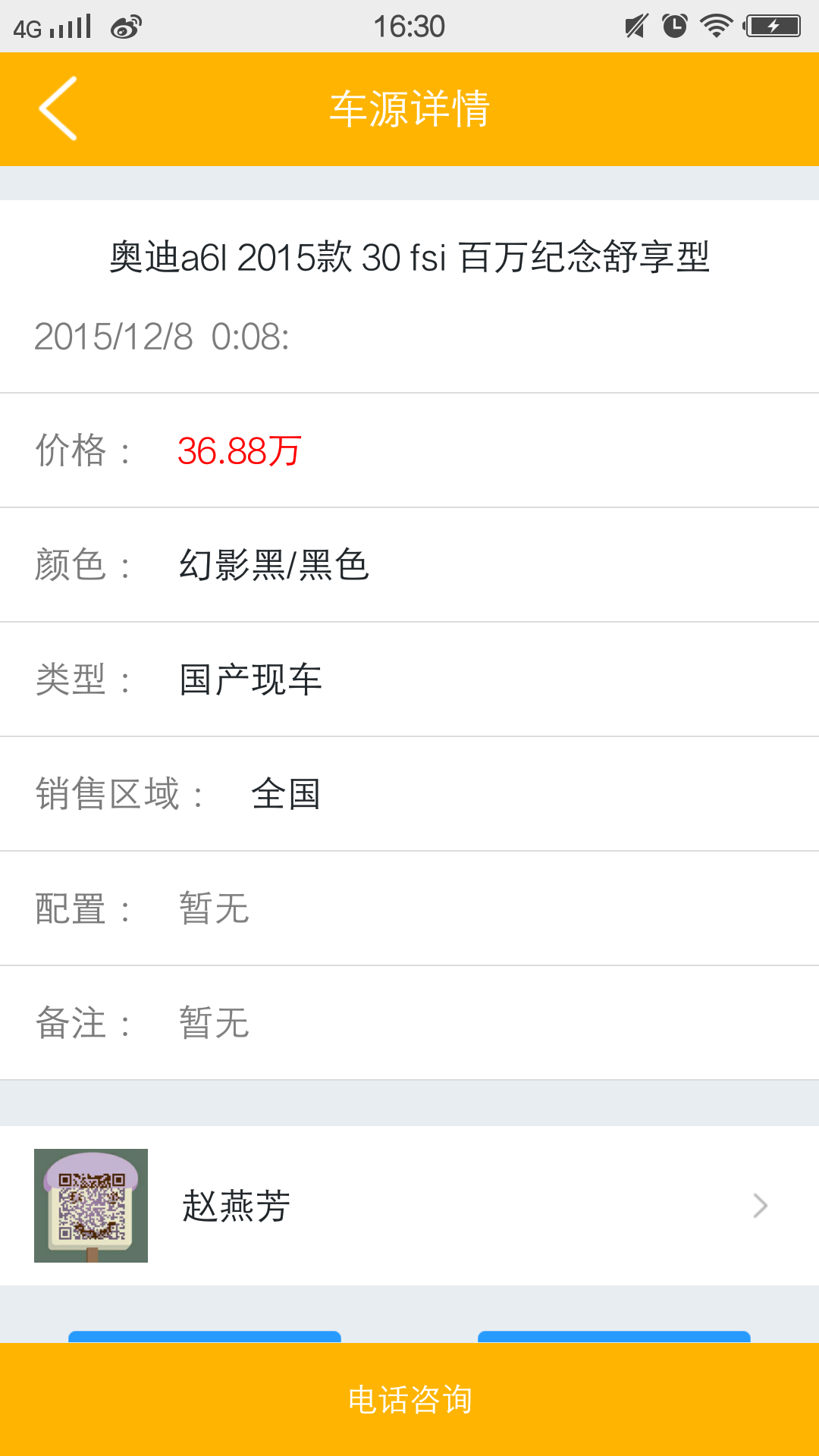Go back from the 车源详情 page
The height and width of the screenshot is (1456, 819).
point(58,108)
